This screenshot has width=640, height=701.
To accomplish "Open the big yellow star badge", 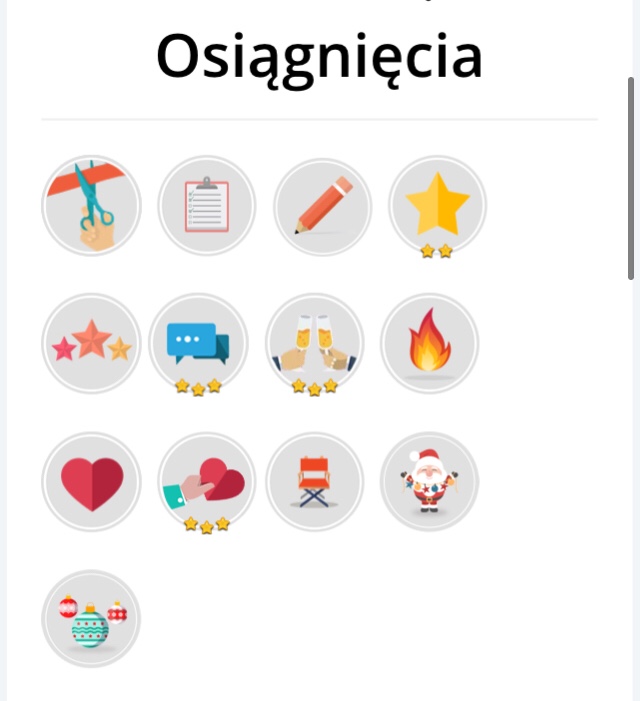I will tap(437, 205).
